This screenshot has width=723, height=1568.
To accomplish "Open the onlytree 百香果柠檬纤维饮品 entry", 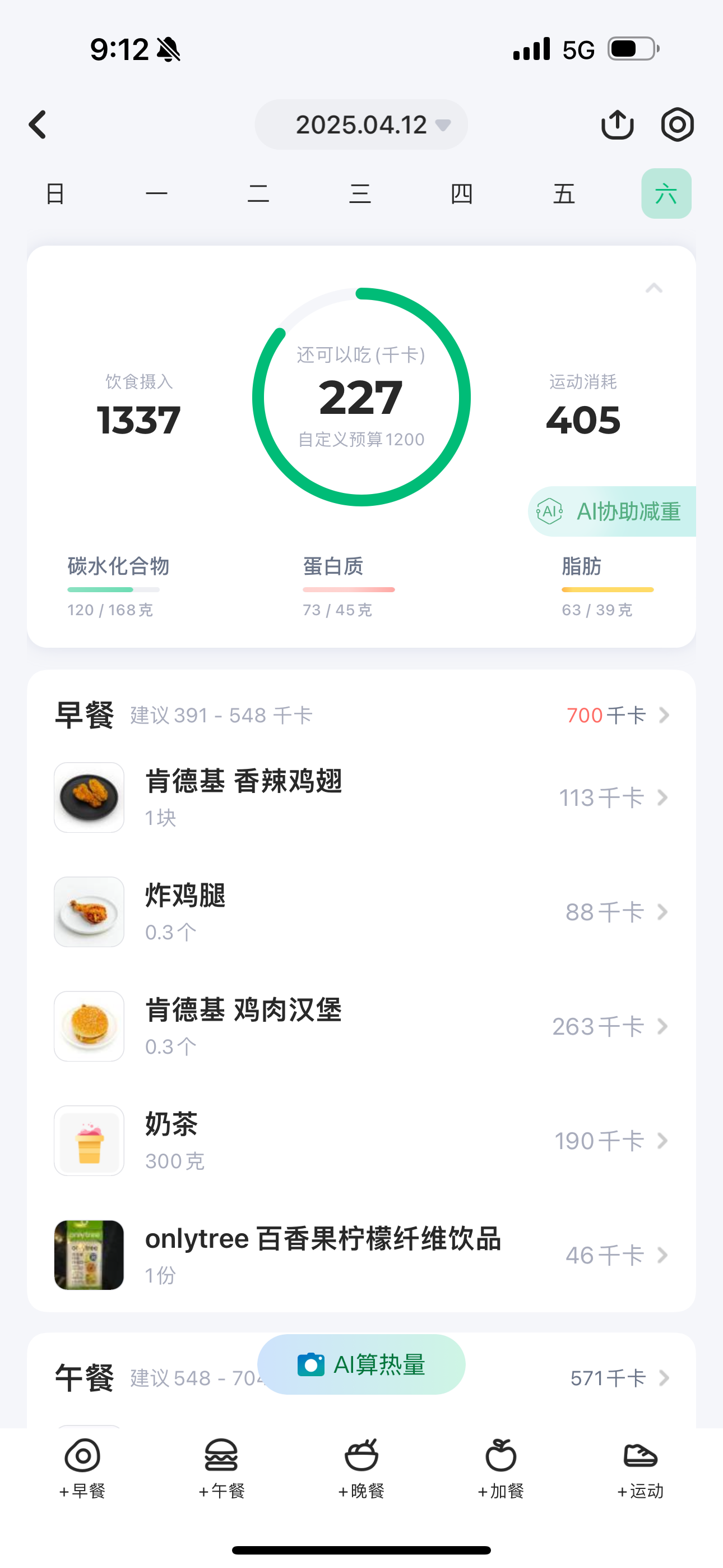I will point(361,1255).
